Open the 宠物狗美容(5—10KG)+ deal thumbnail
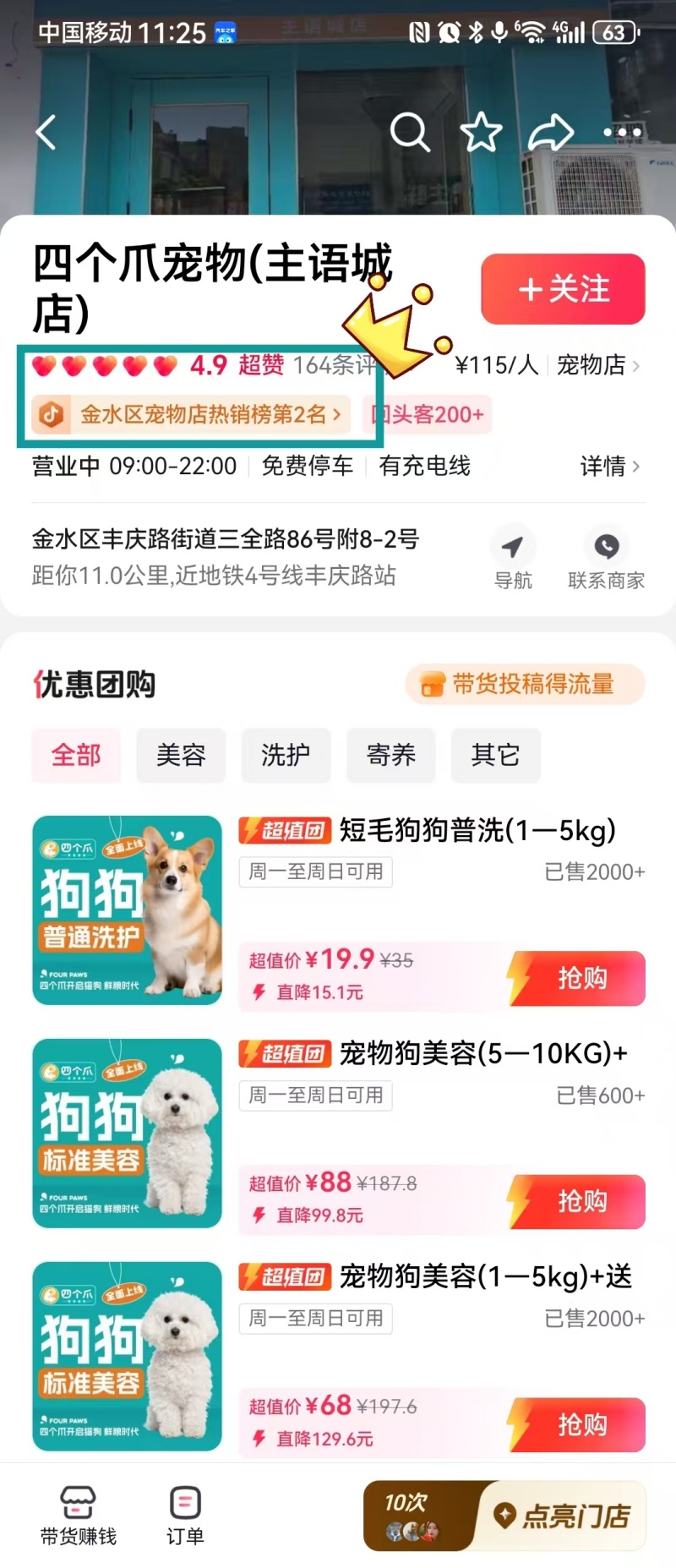Viewport: 676px width, 1568px height. click(x=127, y=1133)
